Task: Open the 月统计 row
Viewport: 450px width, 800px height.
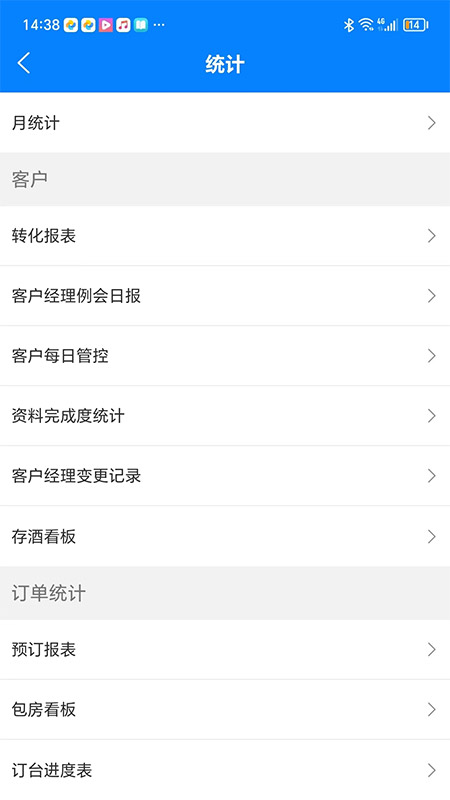Action: click(x=225, y=123)
